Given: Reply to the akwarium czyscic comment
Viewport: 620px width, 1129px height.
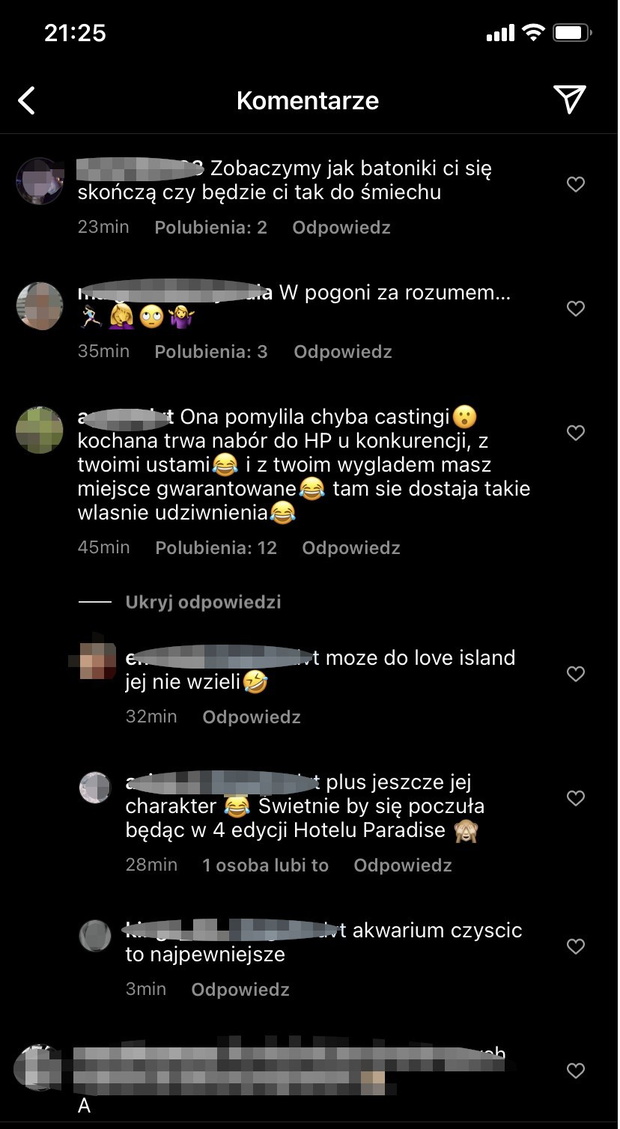Looking at the screenshot, I should pos(240,989).
